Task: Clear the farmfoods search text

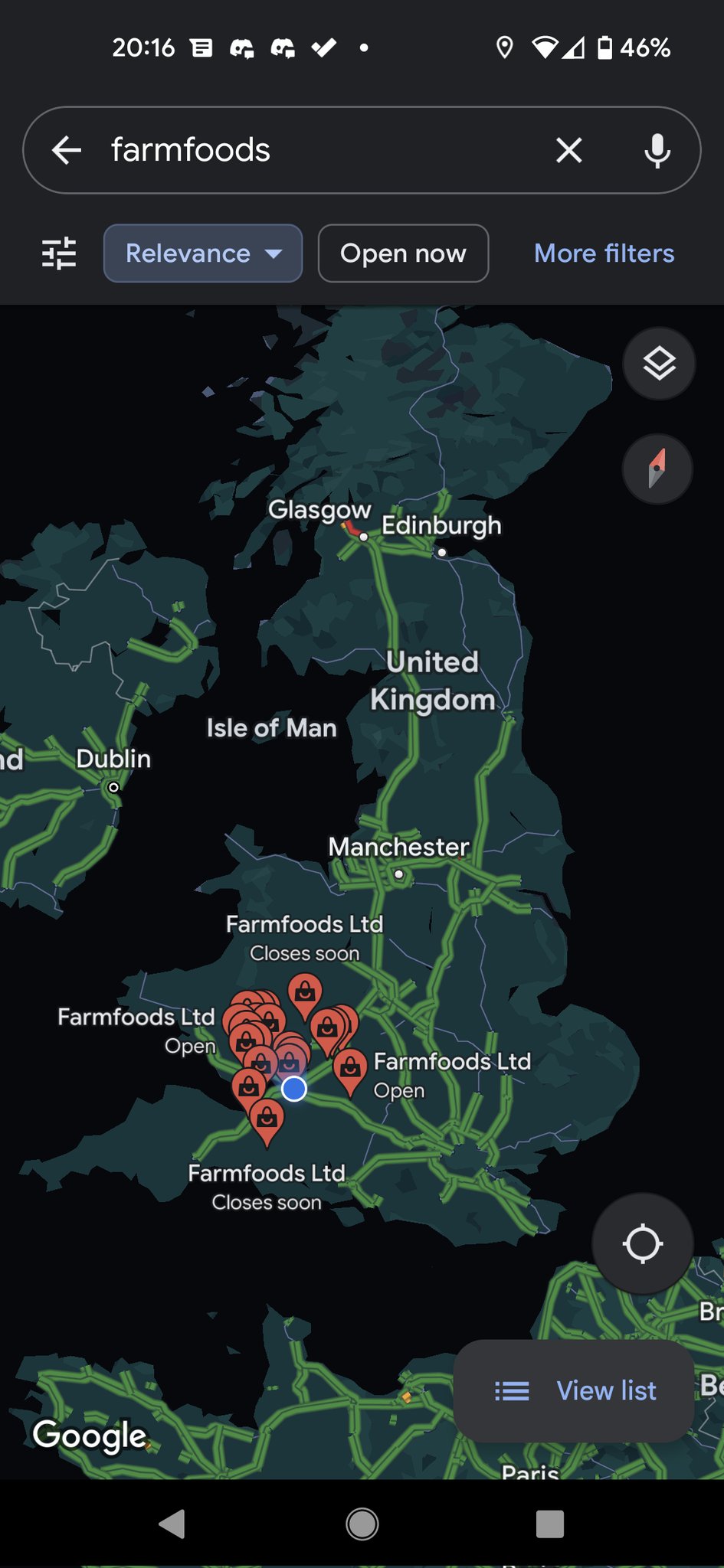Action: pos(568,150)
